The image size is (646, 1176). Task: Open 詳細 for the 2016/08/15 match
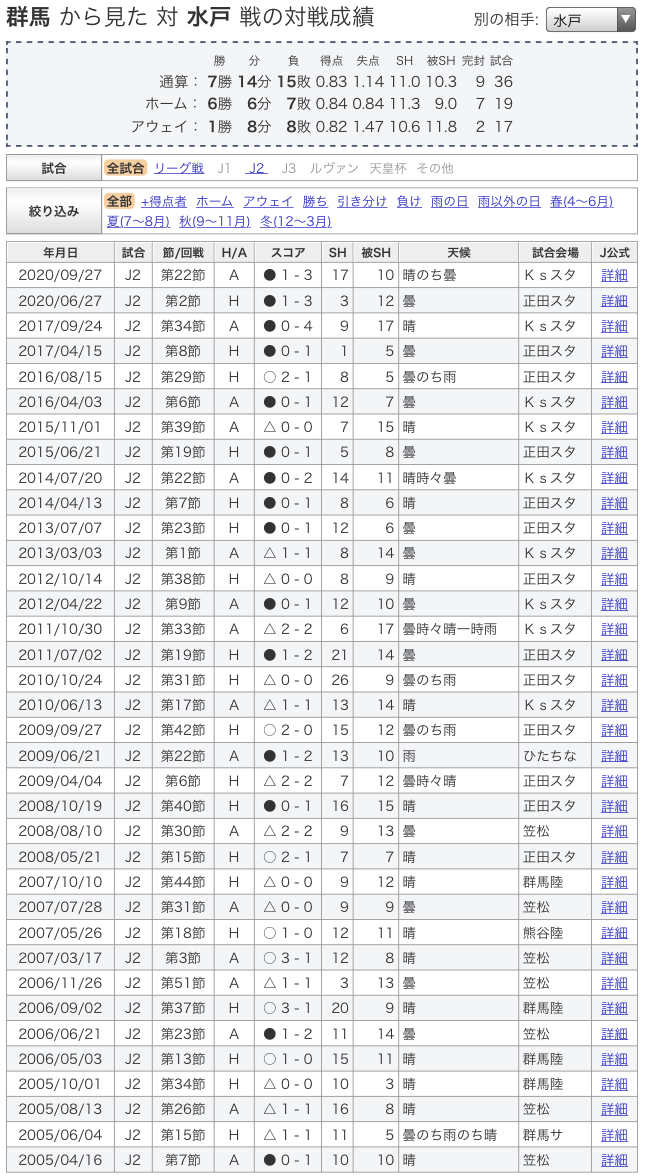(x=614, y=377)
